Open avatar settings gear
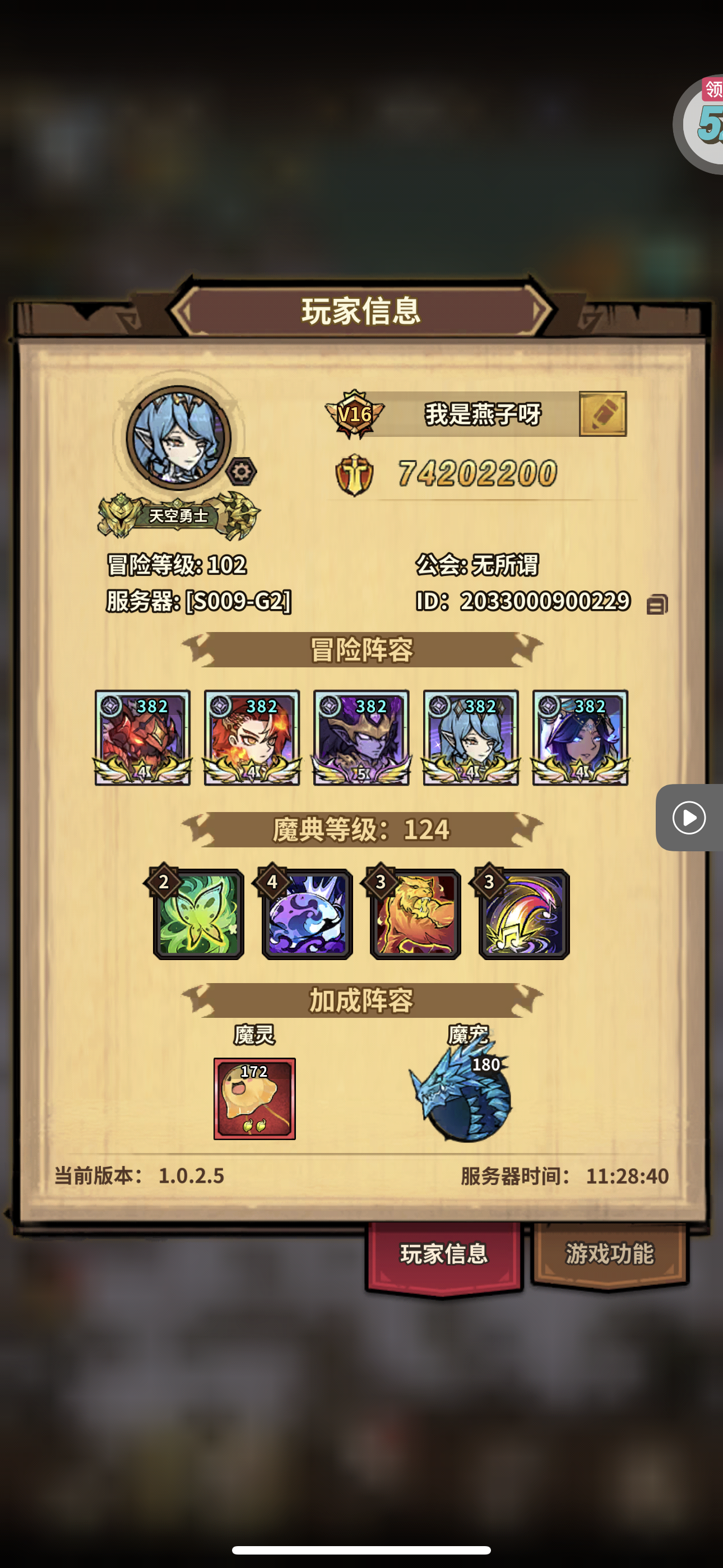 coord(241,472)
